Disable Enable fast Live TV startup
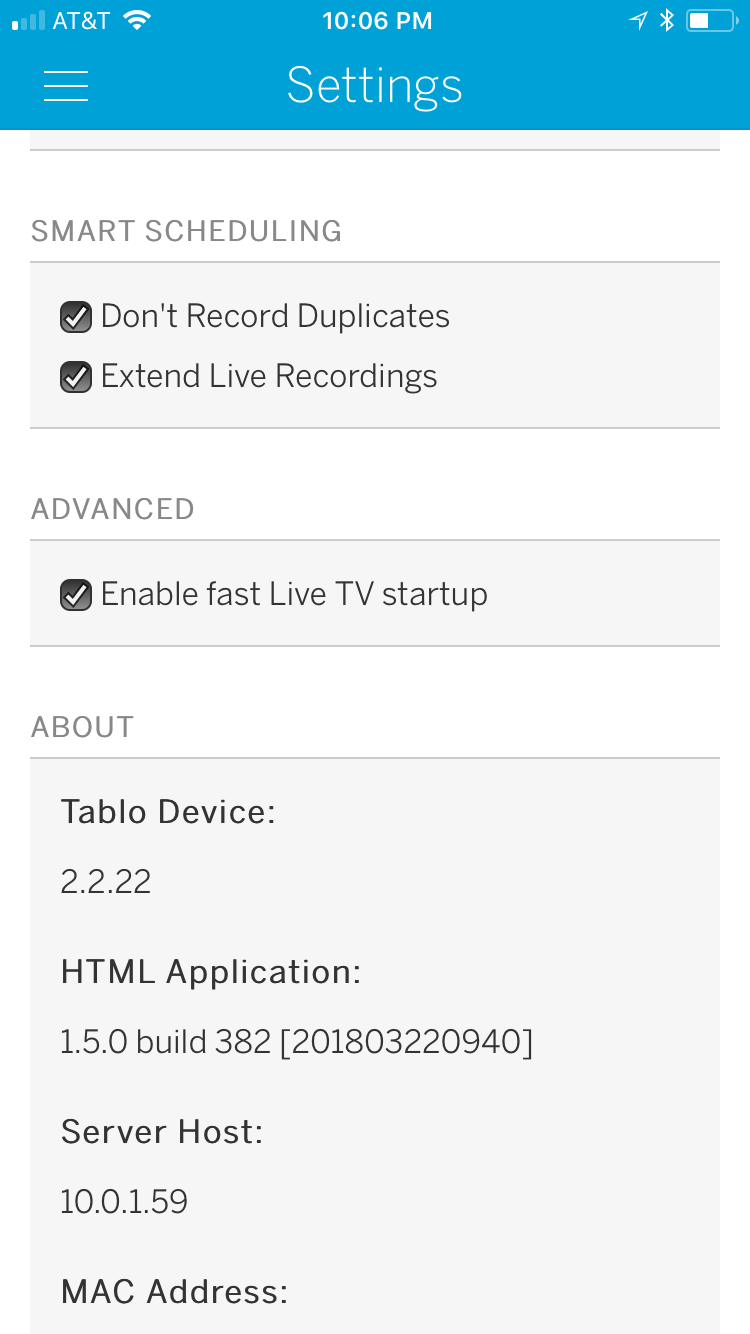The width and height of the screenshot is (750, 1334). pos(76,595)
